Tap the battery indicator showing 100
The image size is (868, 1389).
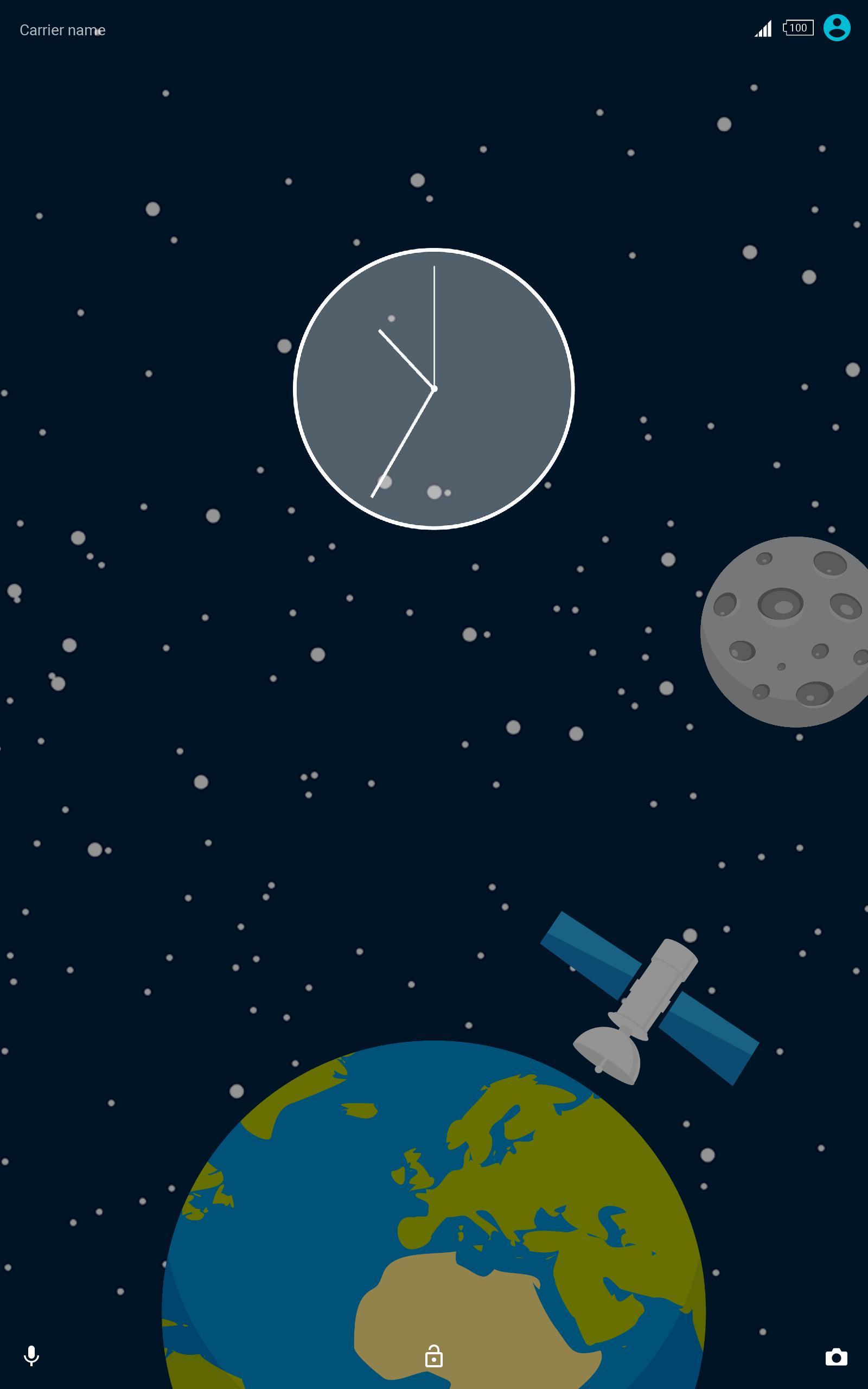pos(797,28)
